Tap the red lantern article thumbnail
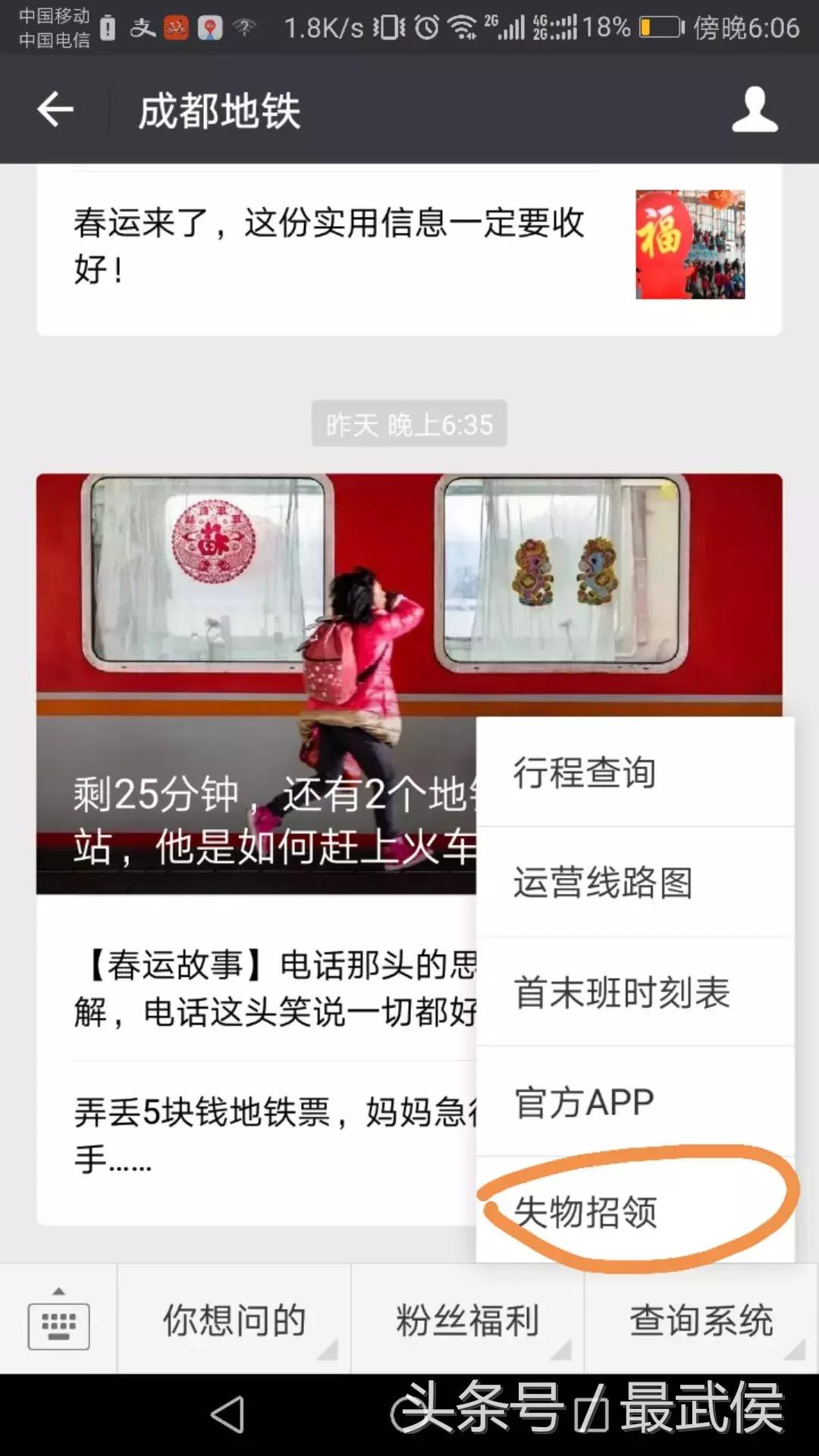The image size is (819, 1456). pos(690,244)
